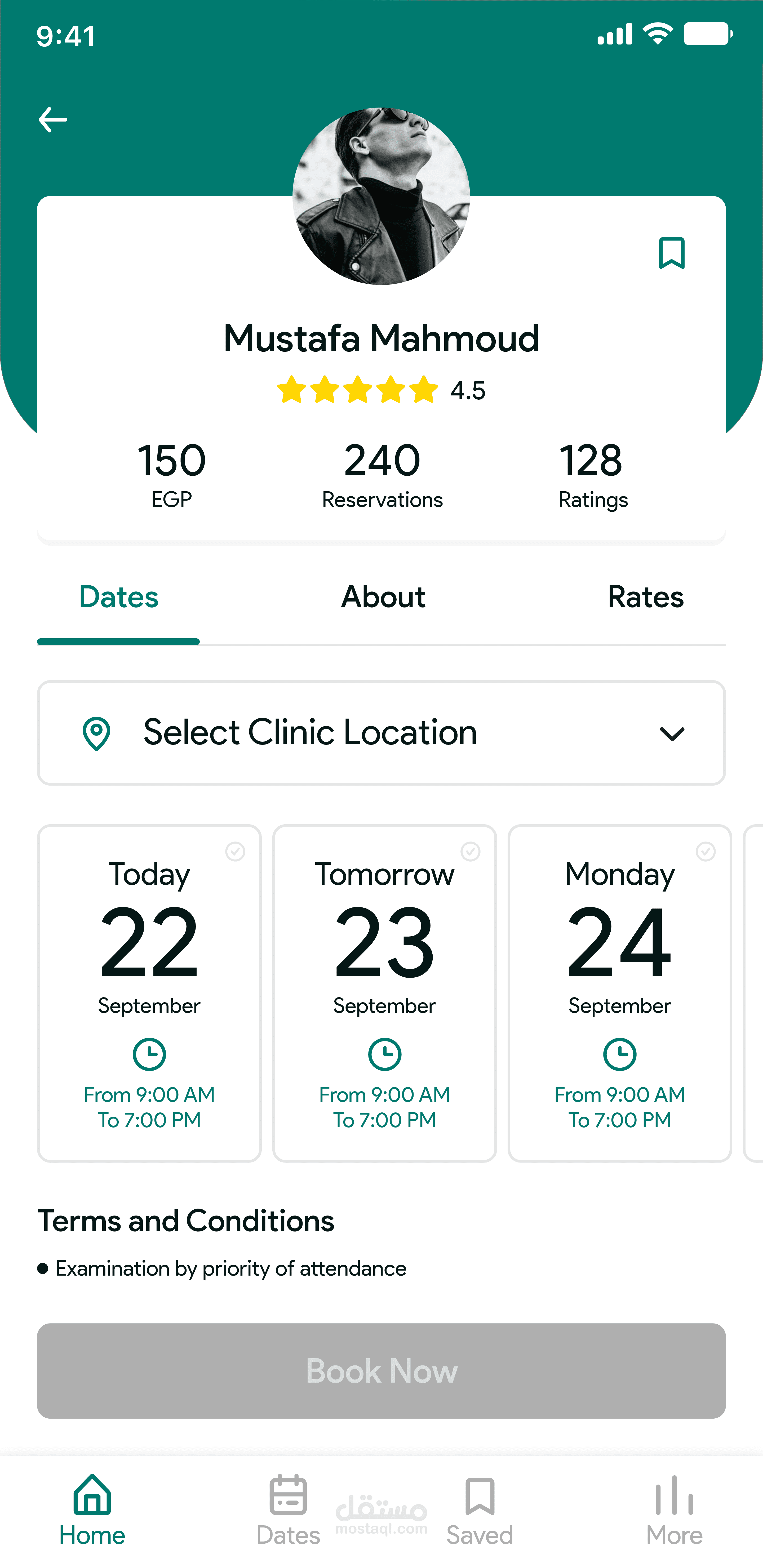
Task: Bookmark Mustafa Mahmoud's profile
Action: tap(671, 253)
